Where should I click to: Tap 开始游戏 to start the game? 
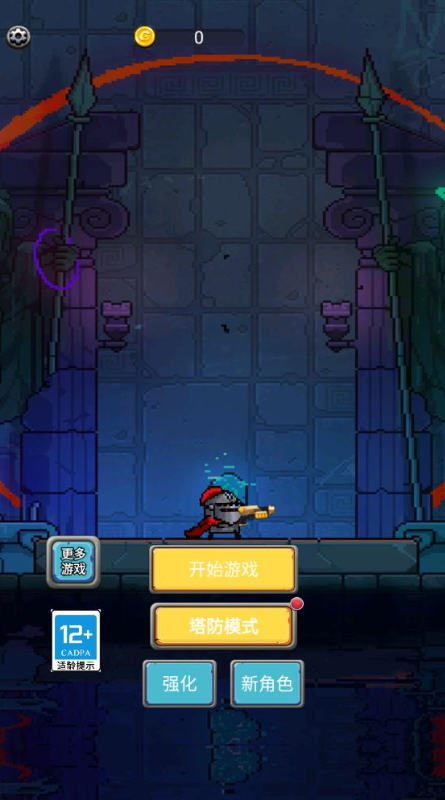224,569
